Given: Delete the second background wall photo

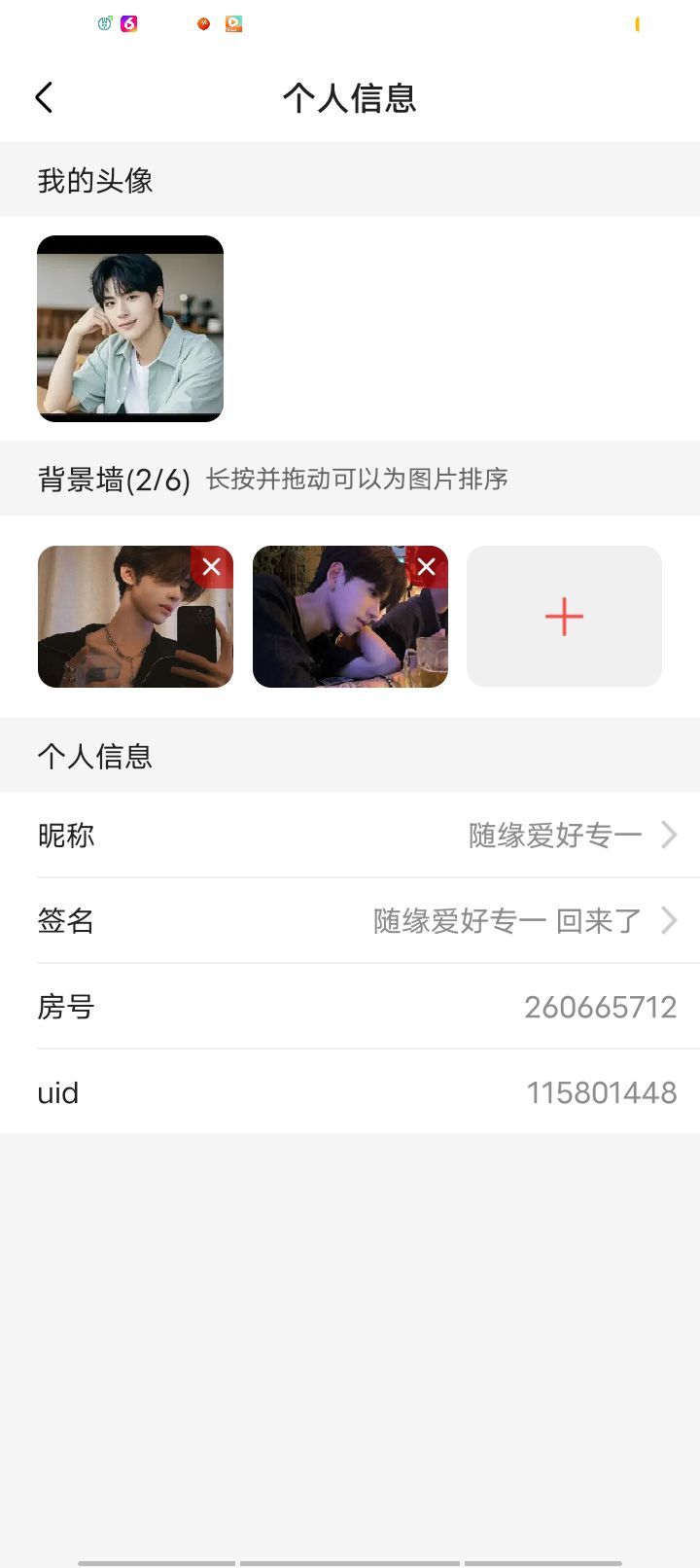Looking at the screenshot, I should pyautogui.click(x=426, y=567).
